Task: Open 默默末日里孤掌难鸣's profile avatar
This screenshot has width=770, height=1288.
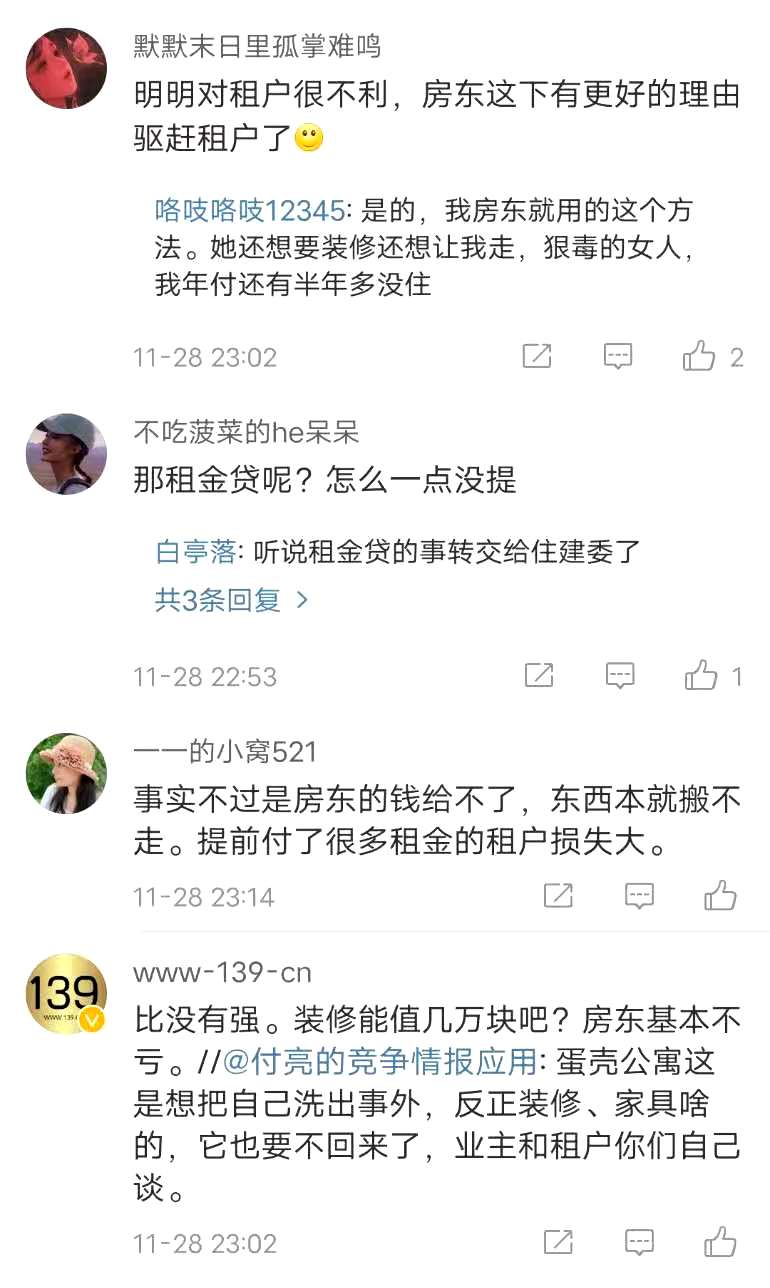Action: pos(66,68)
